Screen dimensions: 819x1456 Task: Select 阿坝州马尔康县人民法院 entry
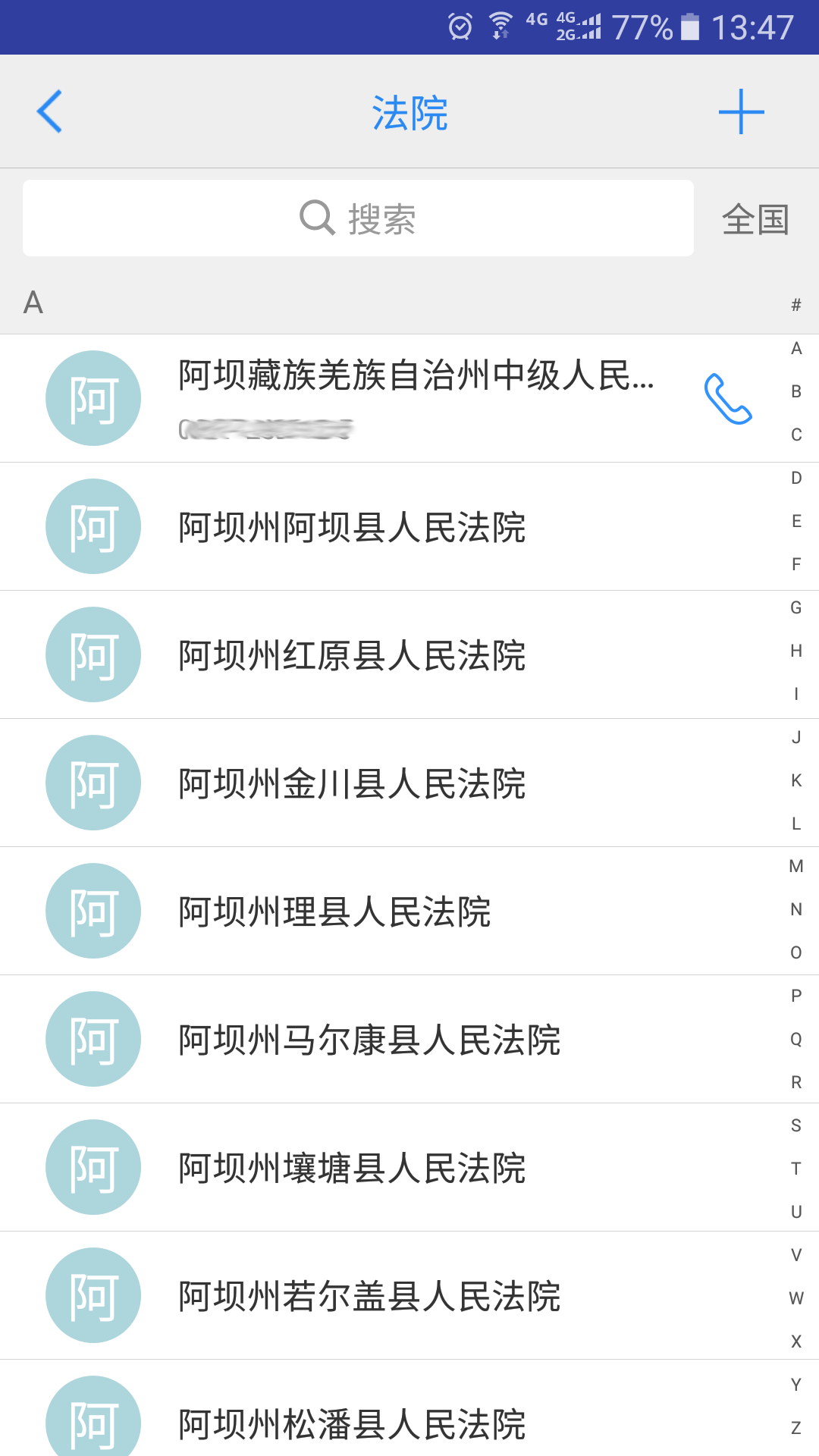click(x=369, y=1039)
